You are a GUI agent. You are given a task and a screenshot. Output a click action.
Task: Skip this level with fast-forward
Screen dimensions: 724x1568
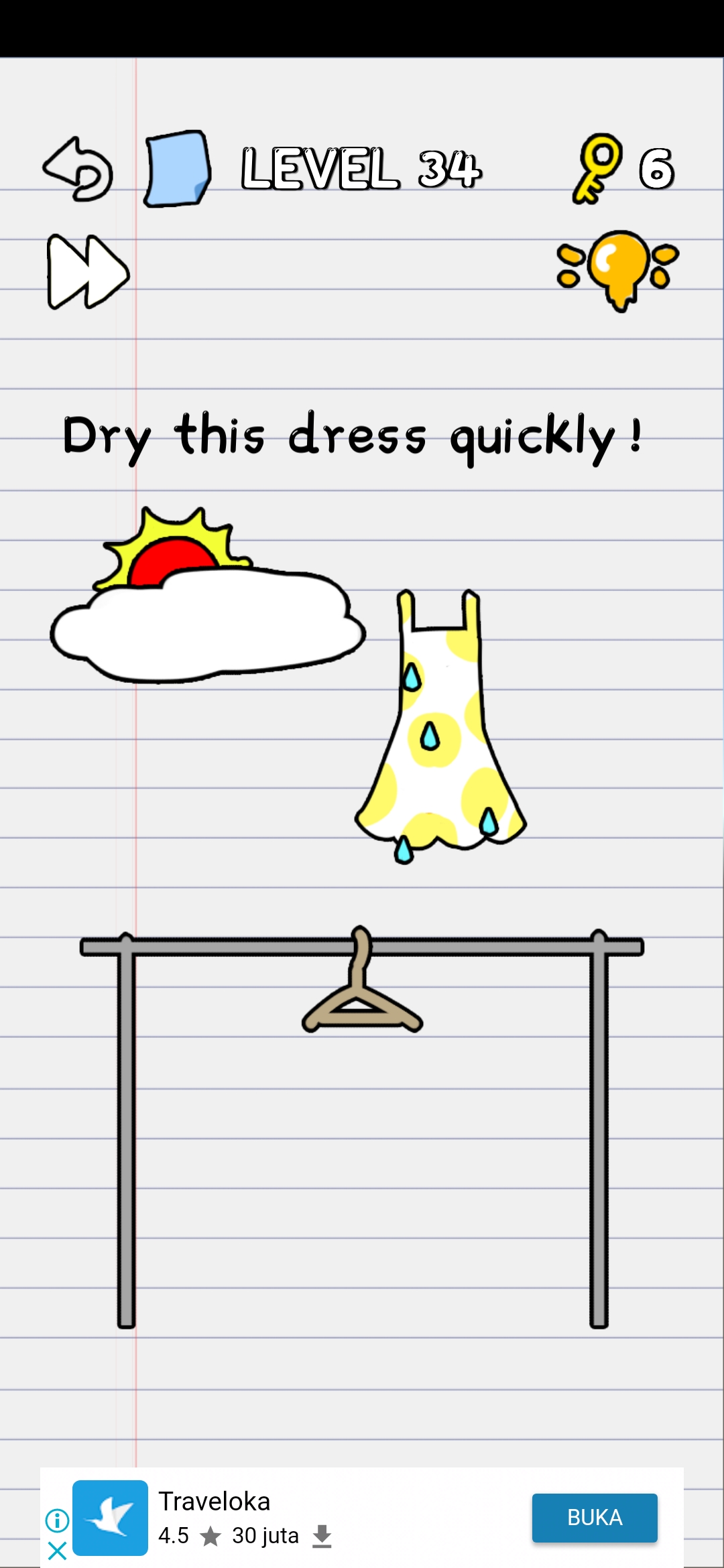[x=87, y=272]
